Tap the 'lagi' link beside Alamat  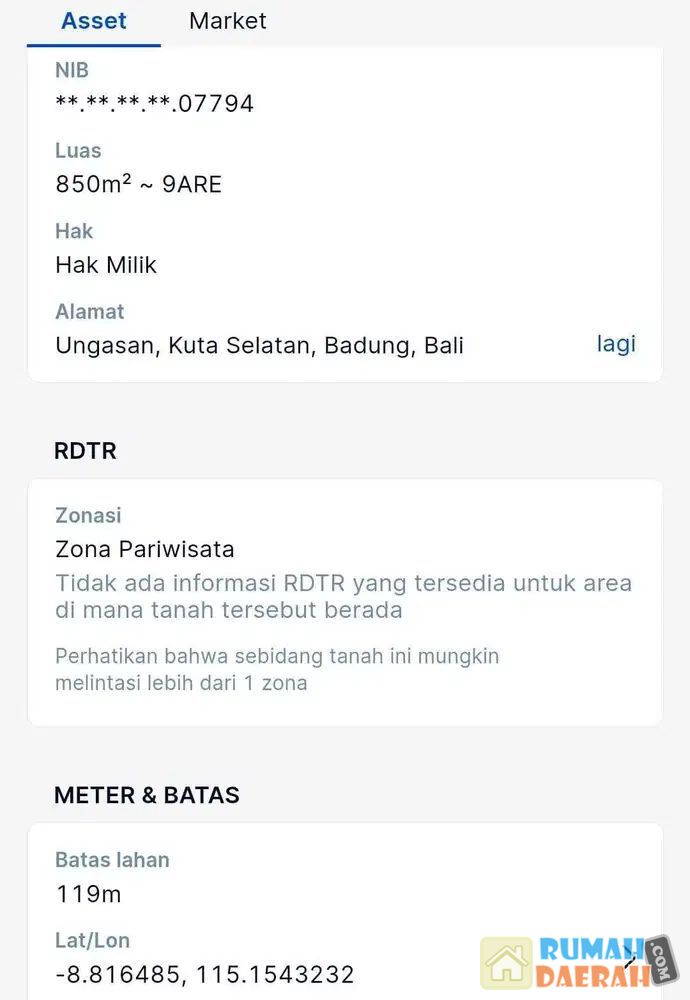coord(616,344)
